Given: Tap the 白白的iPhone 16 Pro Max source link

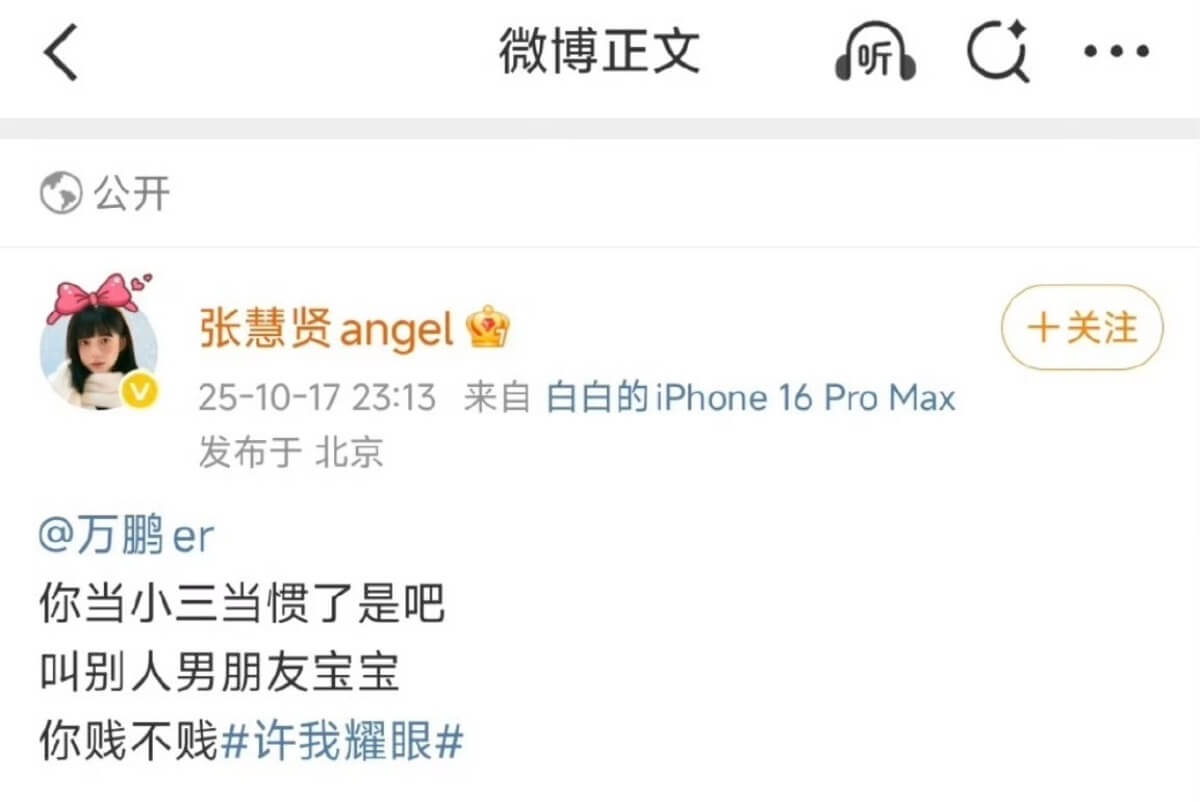Looking at the screenshot, I should tap(750, 398).
